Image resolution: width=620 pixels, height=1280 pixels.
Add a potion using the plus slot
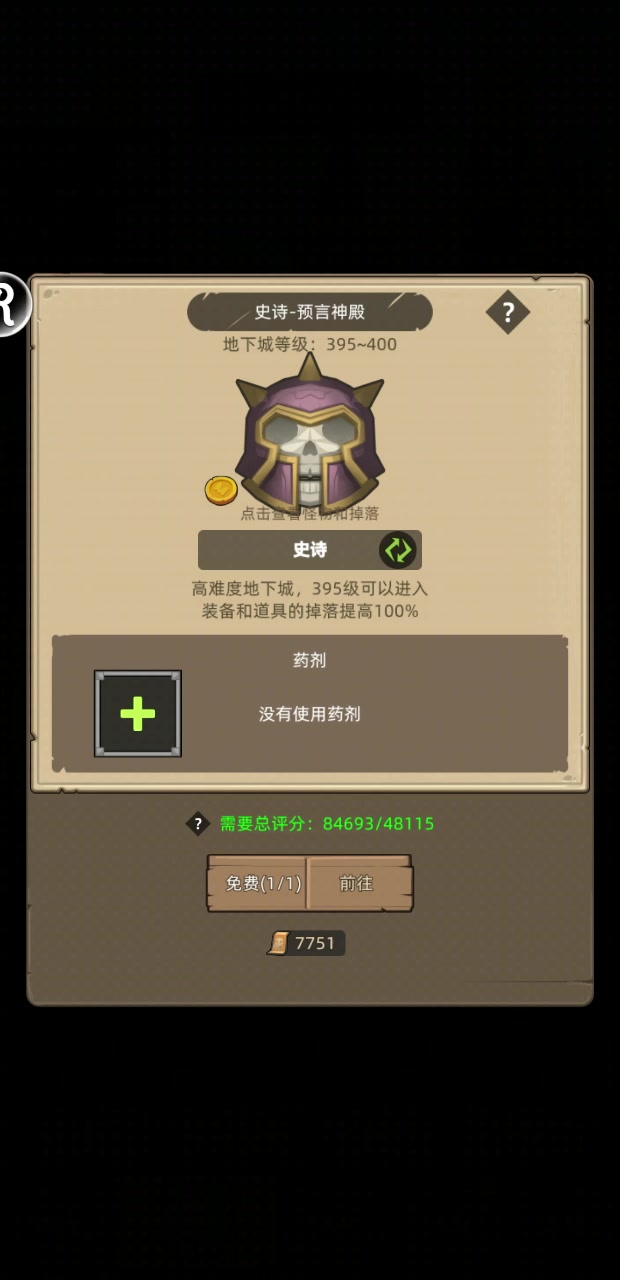click(x=138, y=713)
